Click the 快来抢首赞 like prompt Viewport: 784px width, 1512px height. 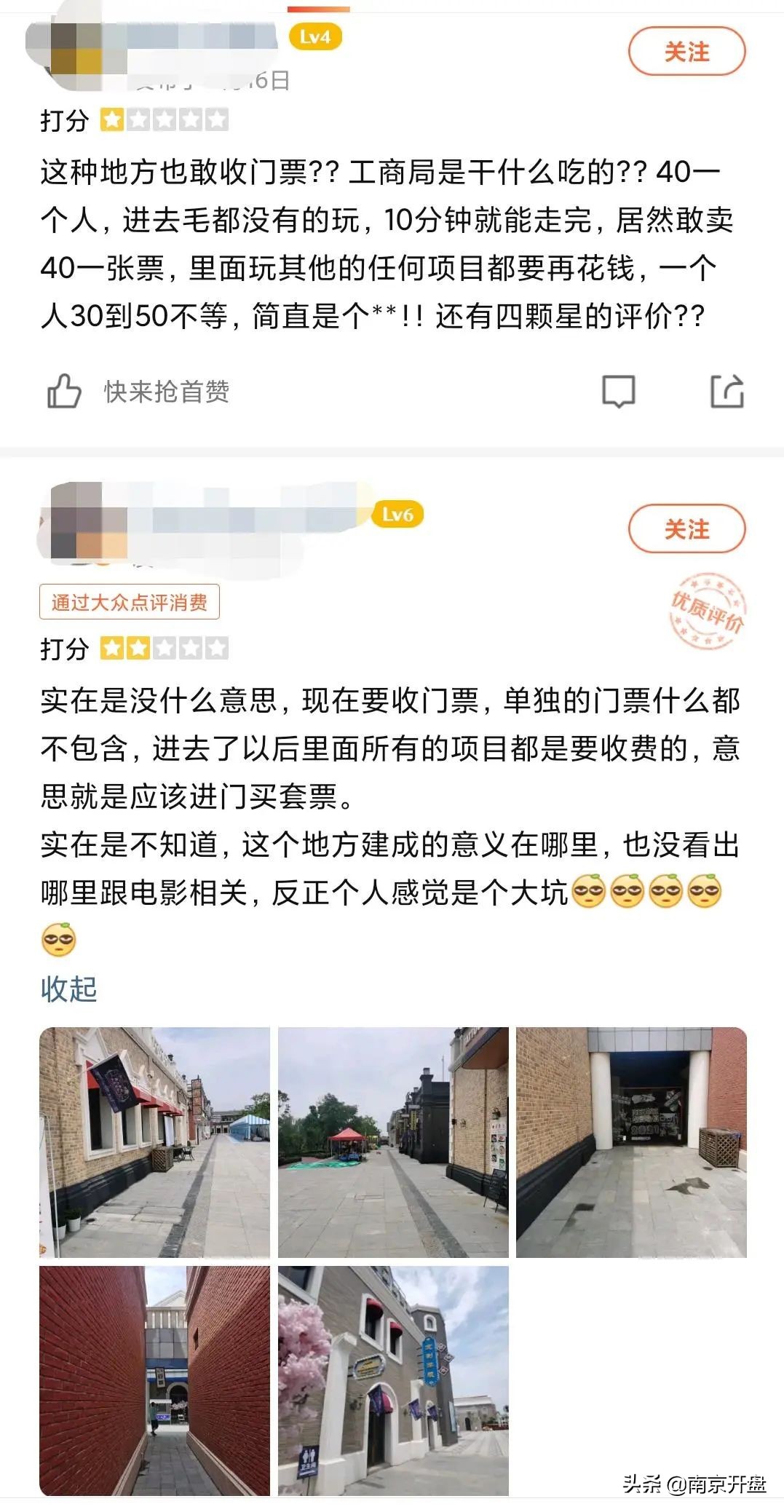coord(166,391)
